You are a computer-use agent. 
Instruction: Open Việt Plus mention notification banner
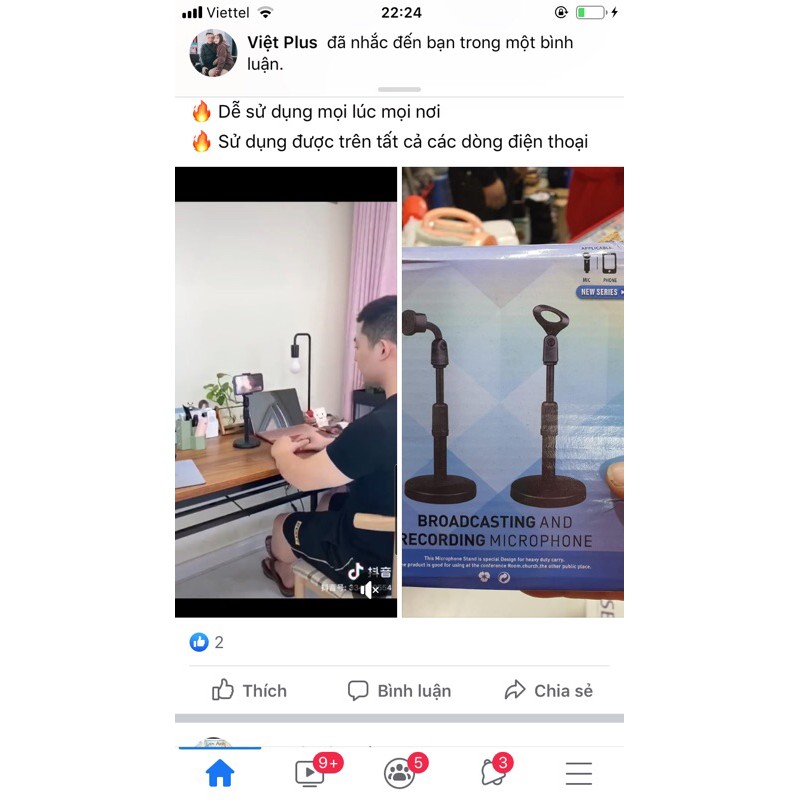pos(400,54)
